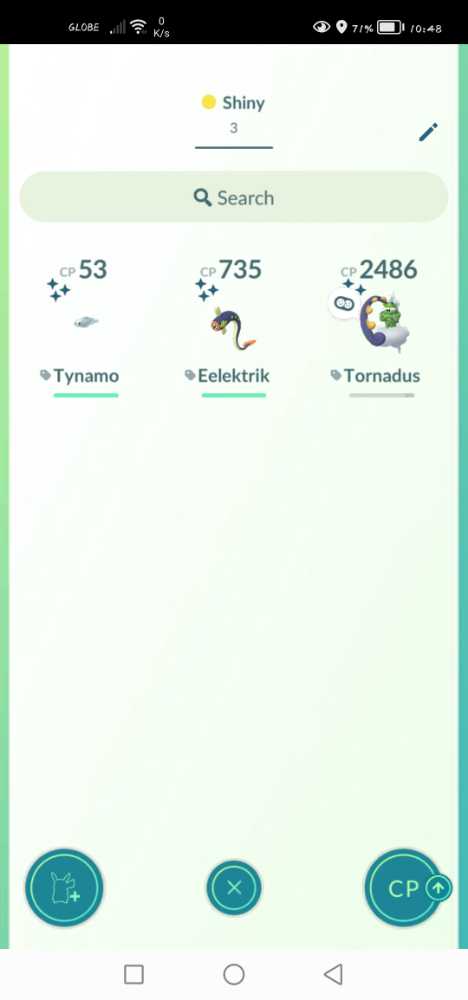The image size is (468, 1000).
Task: Edit the Shiny tag with the pencil icon
Action: tap(428, 132)
